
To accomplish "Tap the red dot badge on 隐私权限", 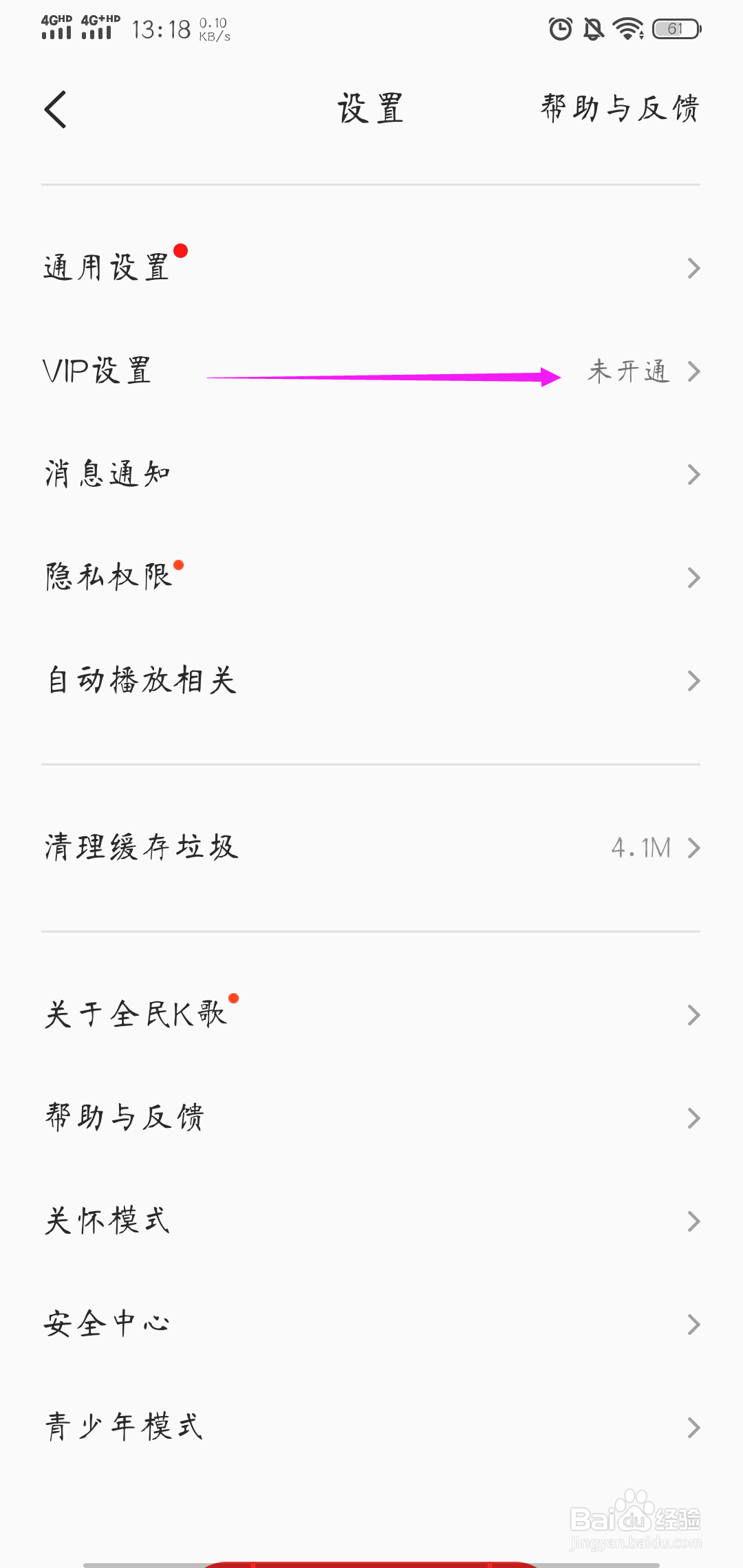I will [178, 566].
